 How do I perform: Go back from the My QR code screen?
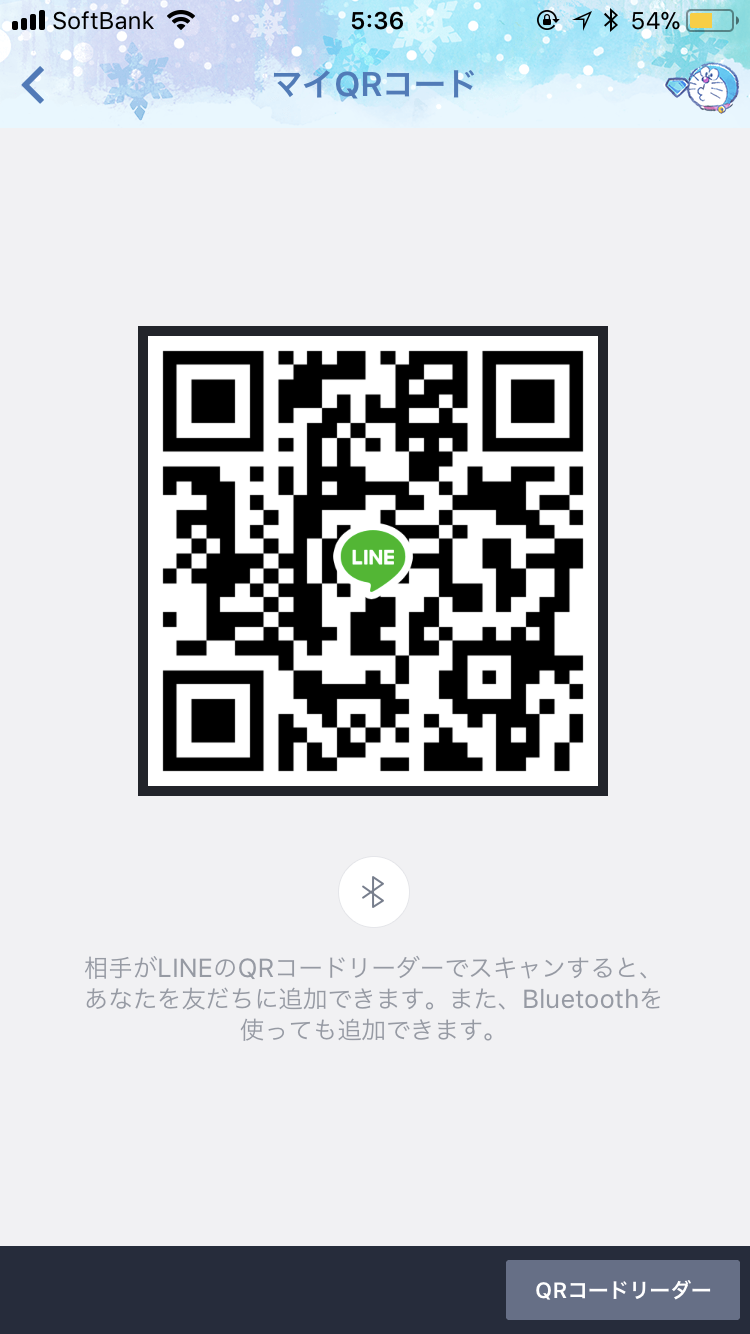[34, 86]
